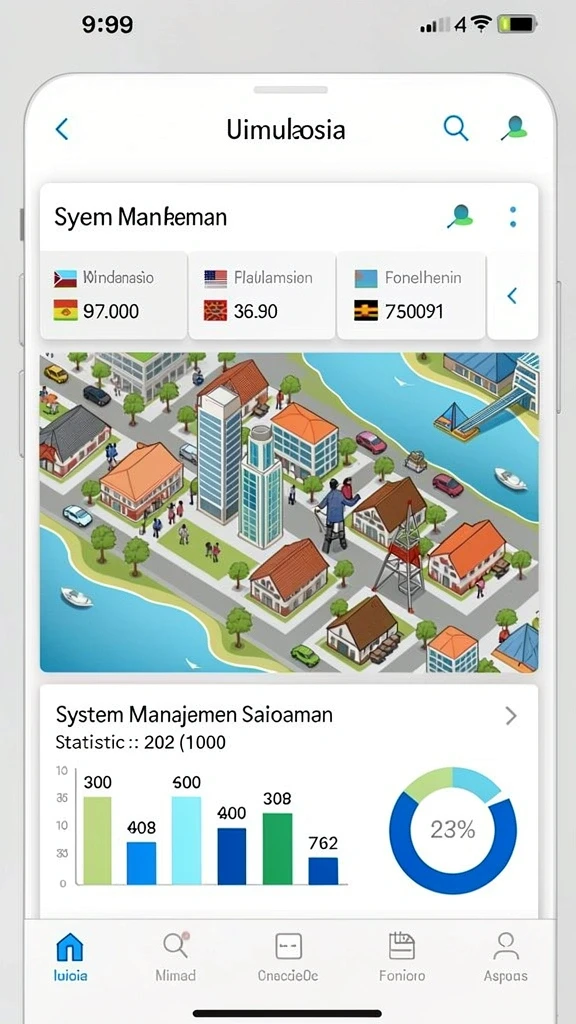Expand System Manajemen Saioaman with its chevron
The image size is (576, 1024).
(x=511, y=716)
